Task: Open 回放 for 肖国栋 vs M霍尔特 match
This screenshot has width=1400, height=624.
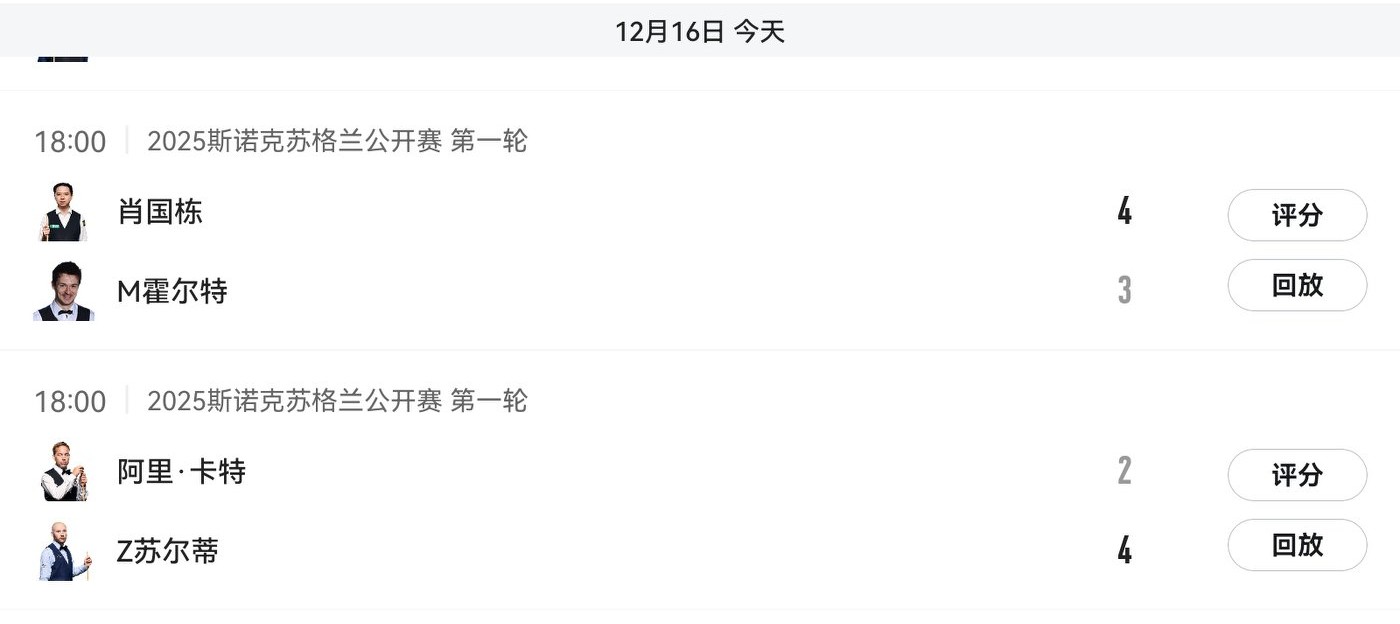Action: coord(1296,286)
